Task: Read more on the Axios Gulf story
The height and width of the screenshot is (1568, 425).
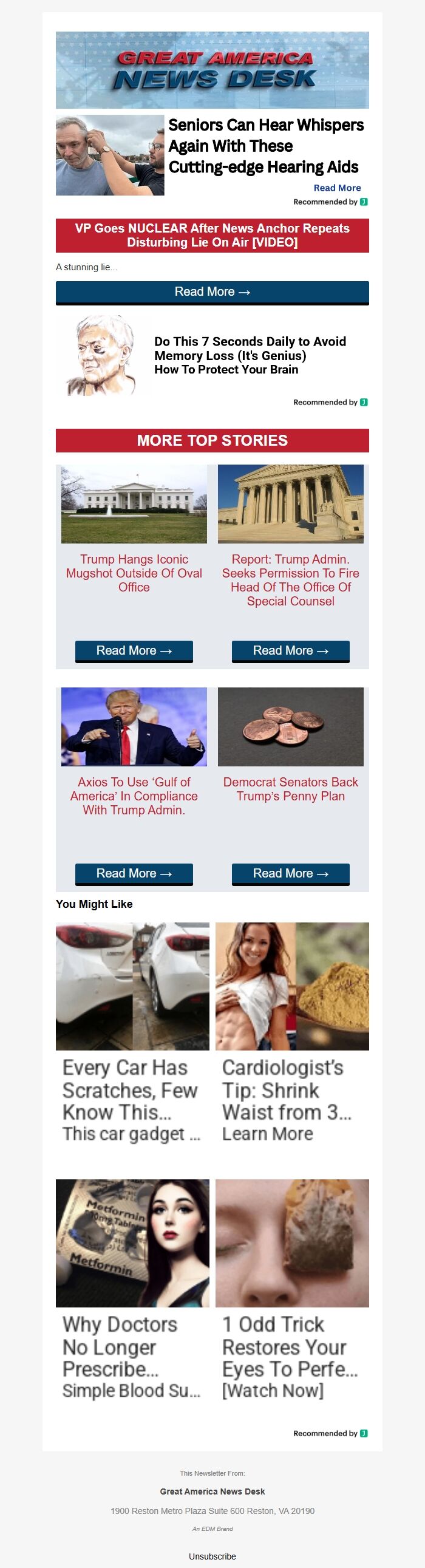Action: click(x=134, y=873)
